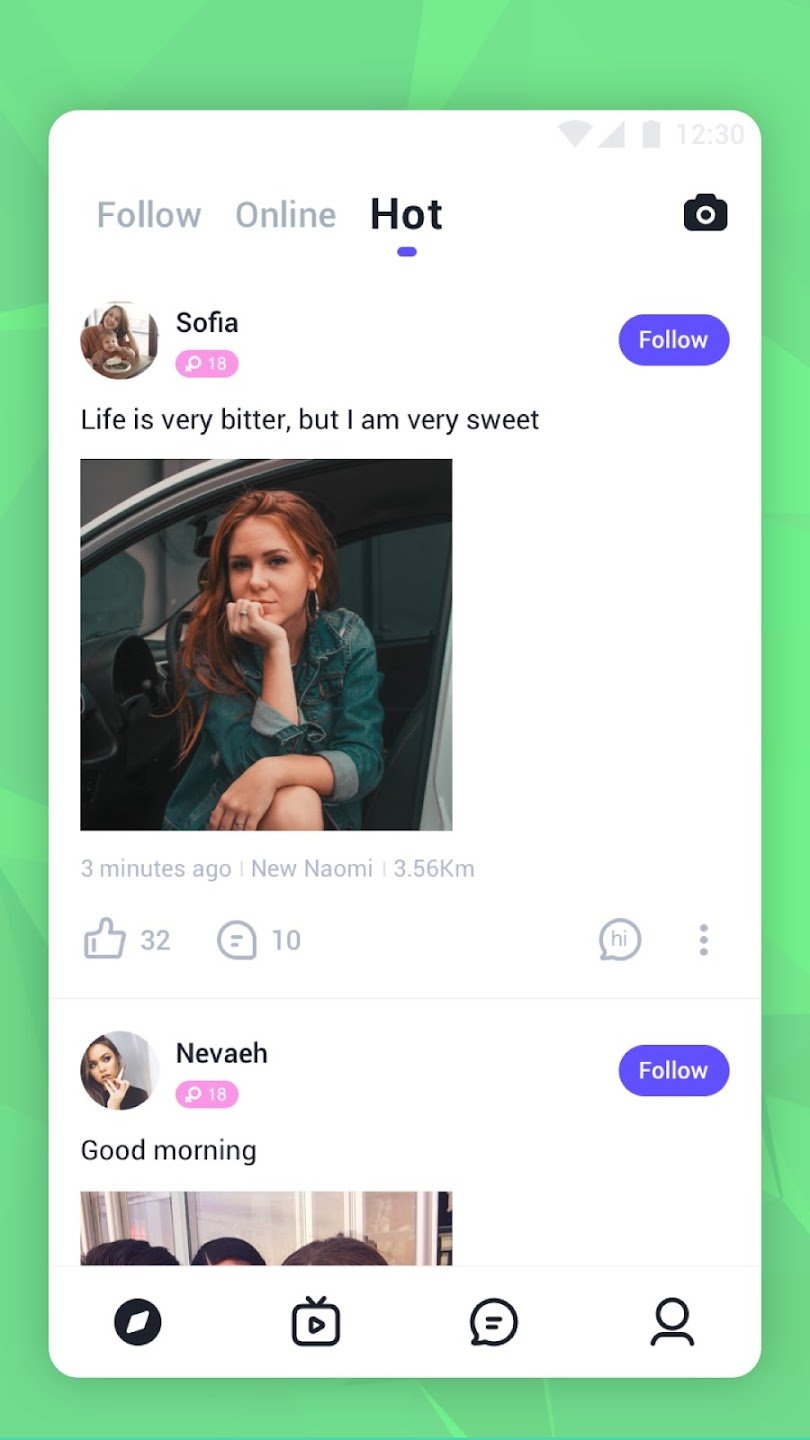The height and width of the screenshot is (1440, 810).
Task: Go to my profile tab
Action: 672,1322
